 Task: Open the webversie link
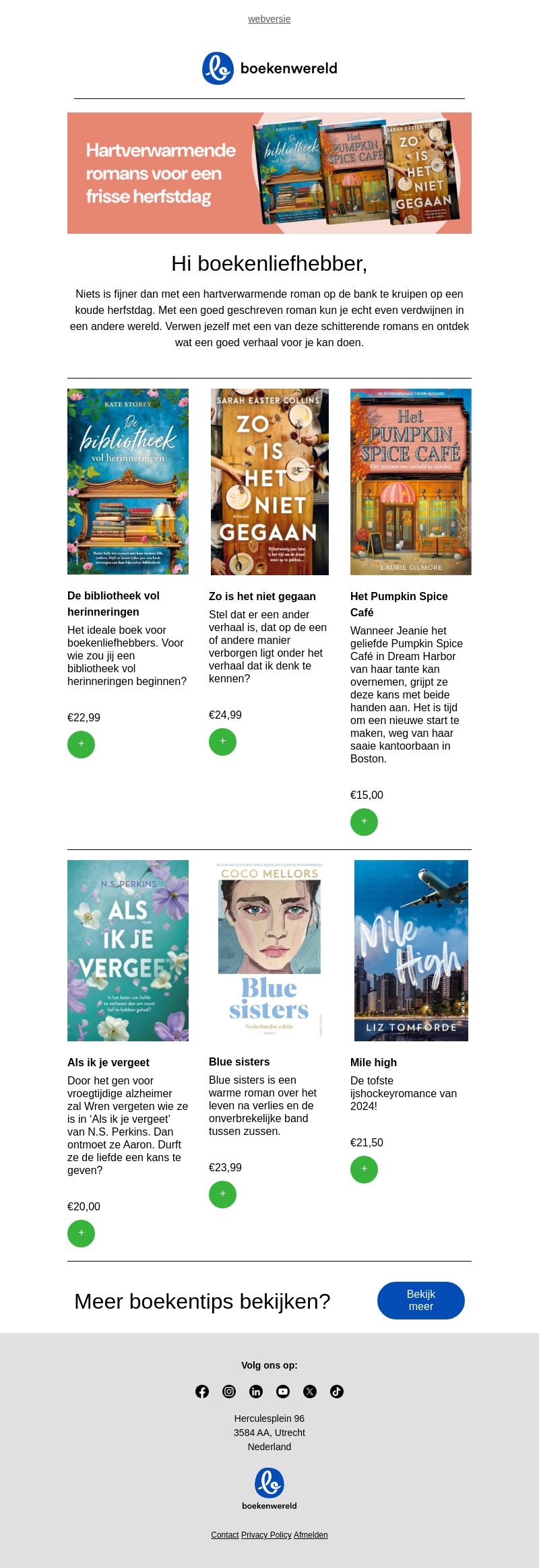(x=269, y=19)
